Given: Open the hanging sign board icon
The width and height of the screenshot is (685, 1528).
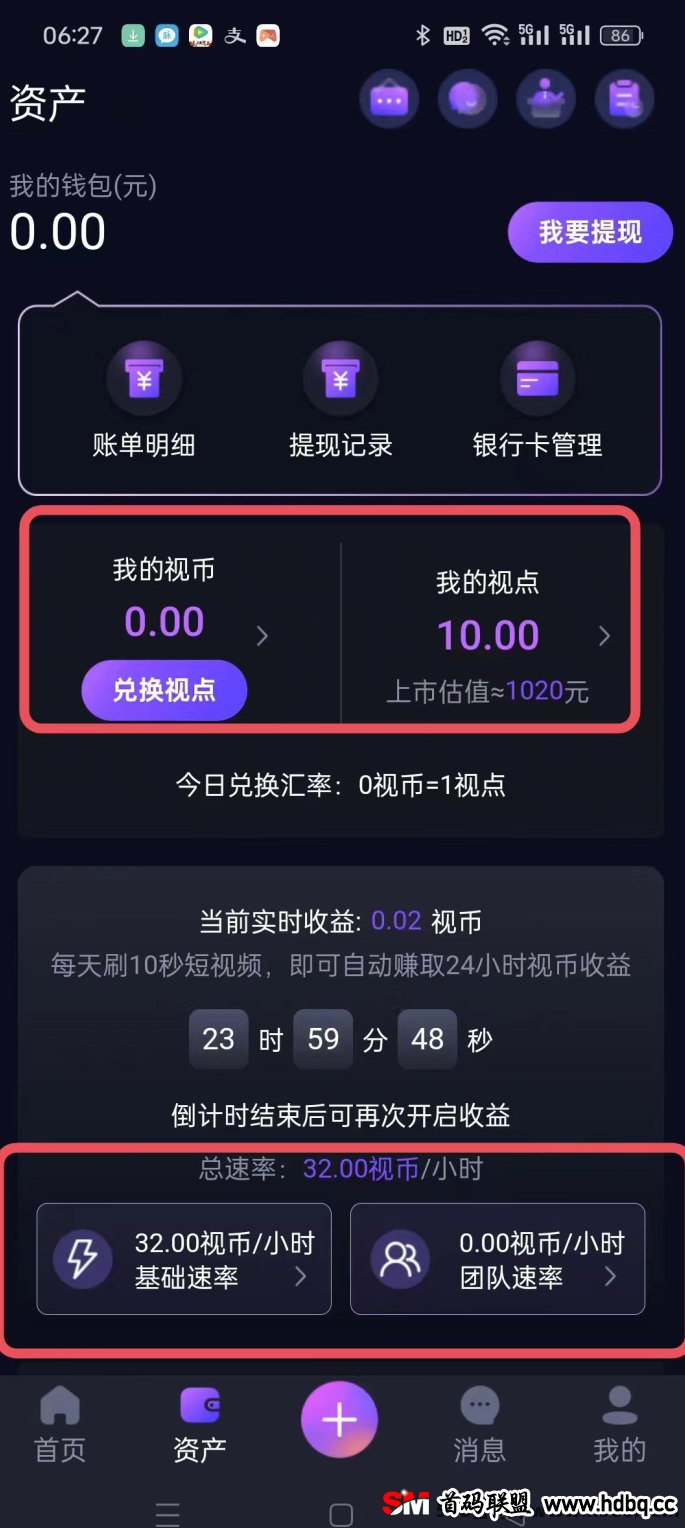Looking at the screenshot, I should (389, 99).
